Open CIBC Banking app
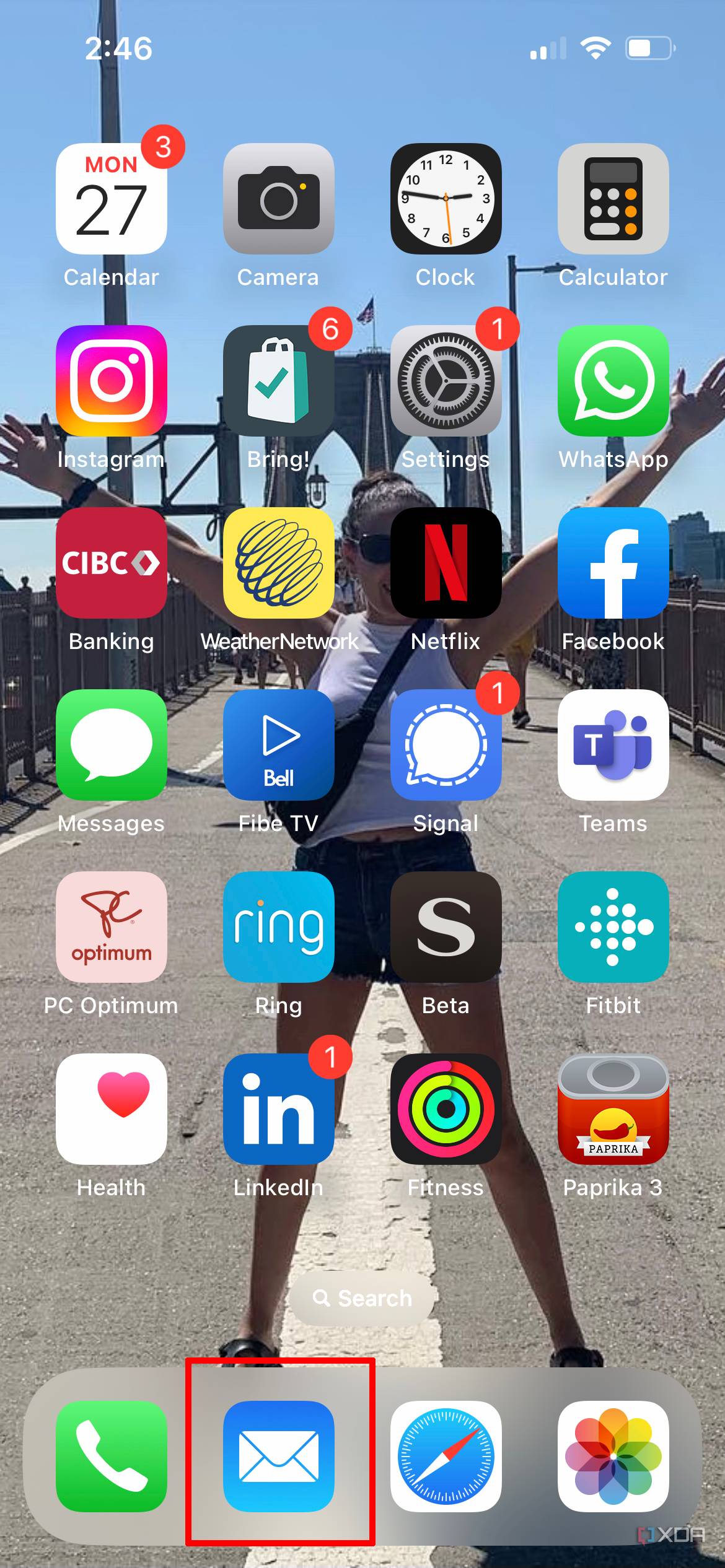The width and height of the screenshot is (725, 1568). [112, 563]
